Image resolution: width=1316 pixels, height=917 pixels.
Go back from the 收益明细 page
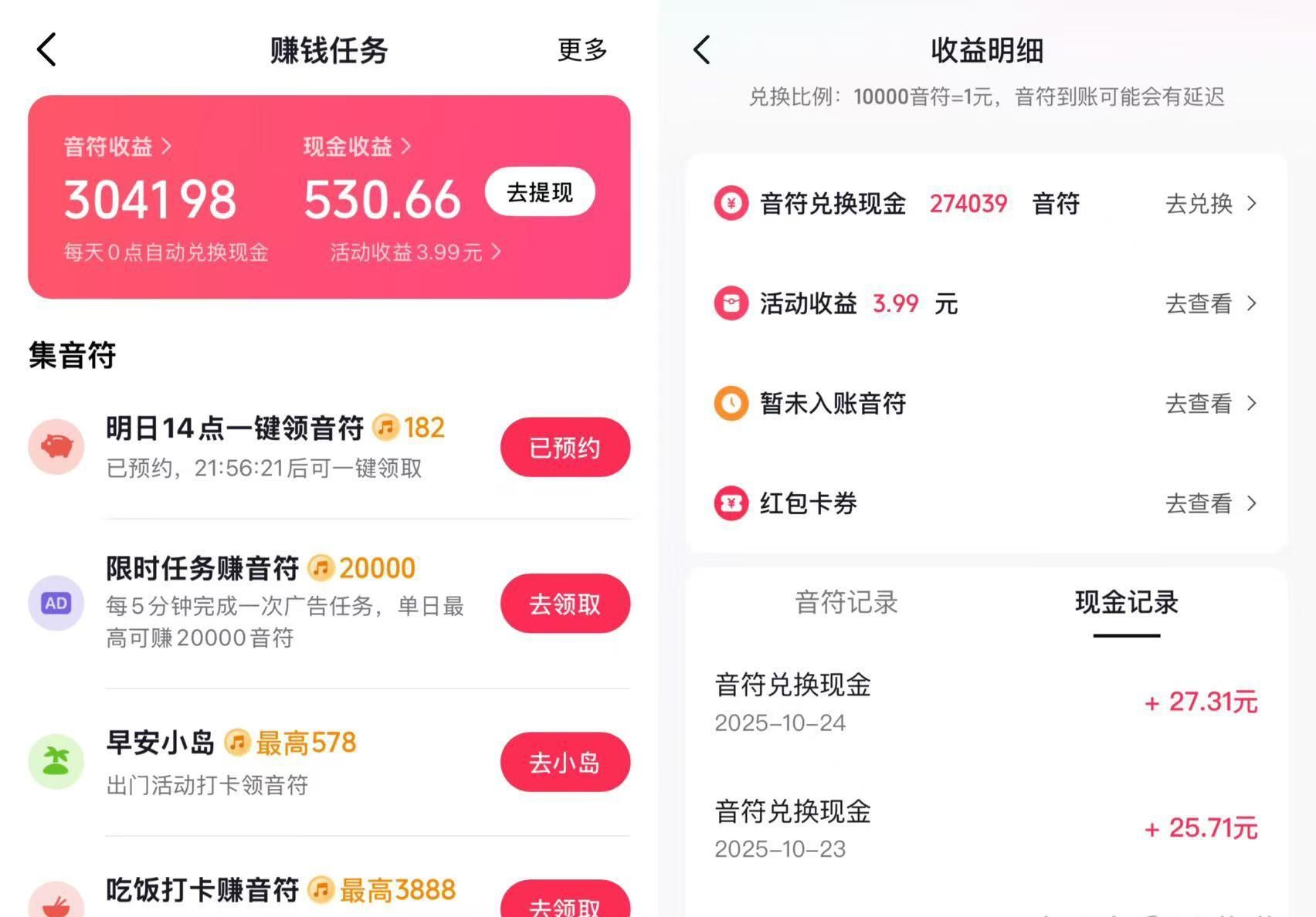[701, 50]
